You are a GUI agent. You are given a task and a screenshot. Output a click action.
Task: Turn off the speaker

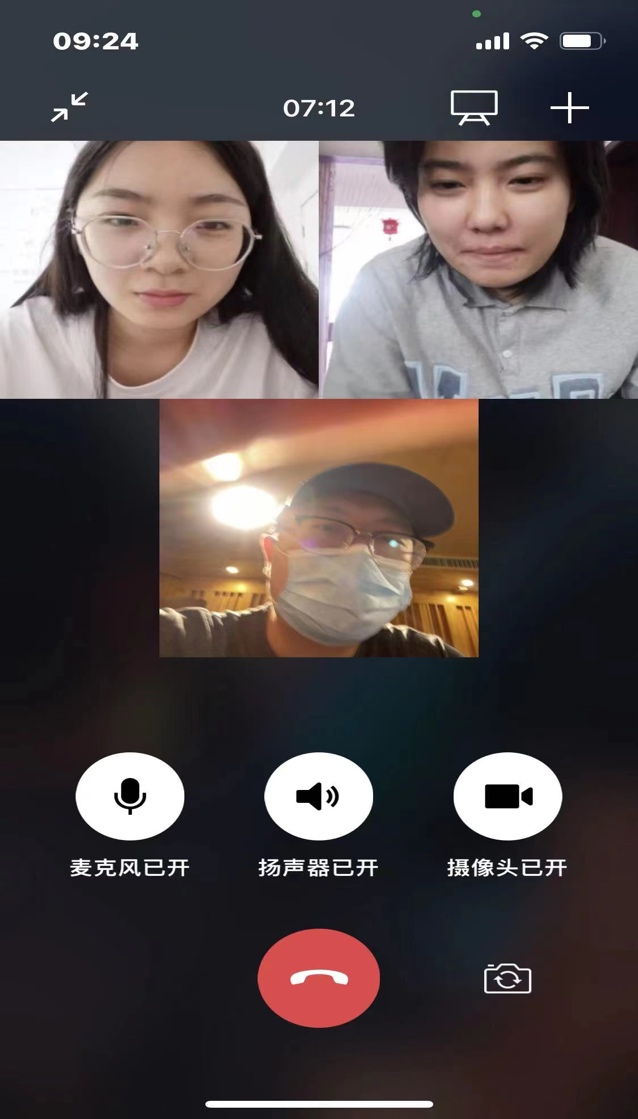point(318,796)
